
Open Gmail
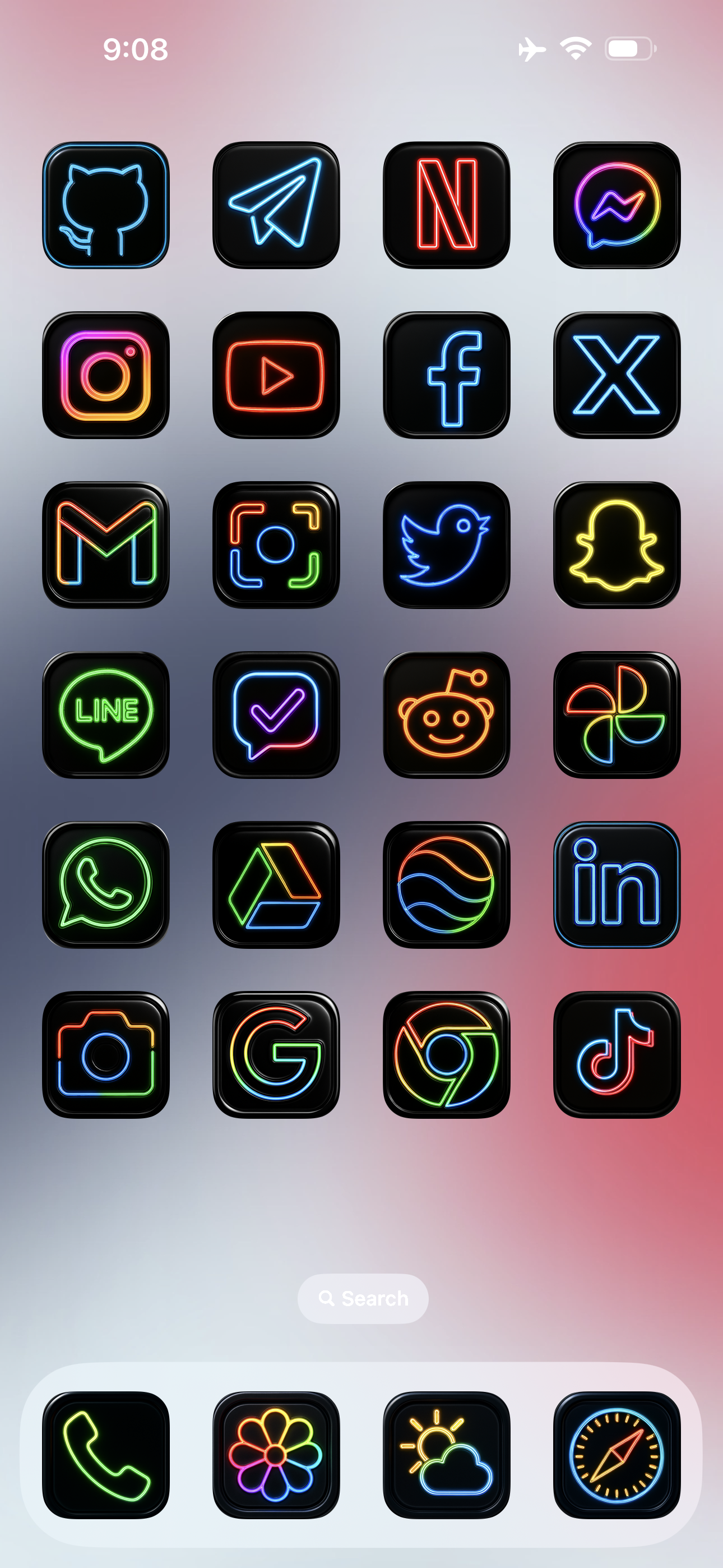pos(106,545)
